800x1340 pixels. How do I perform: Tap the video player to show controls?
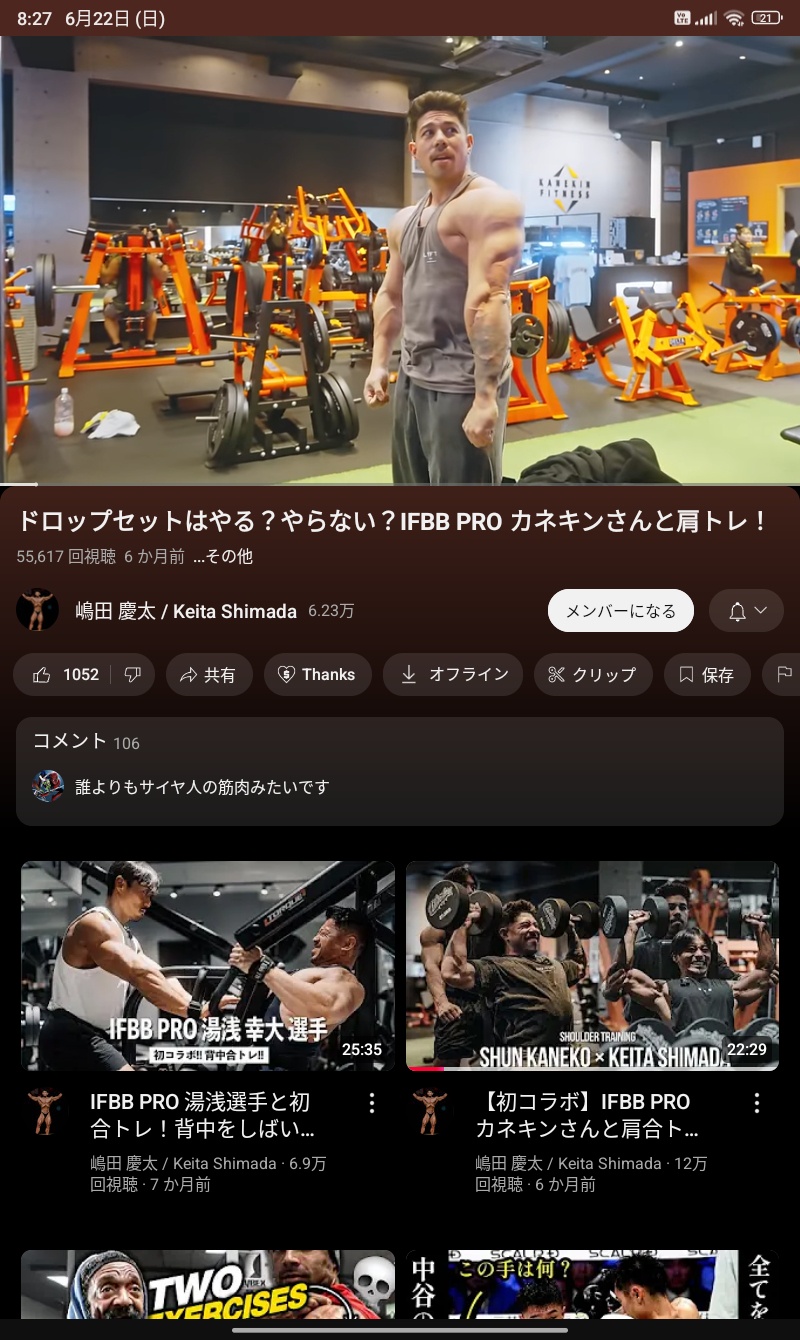point(400,260)
